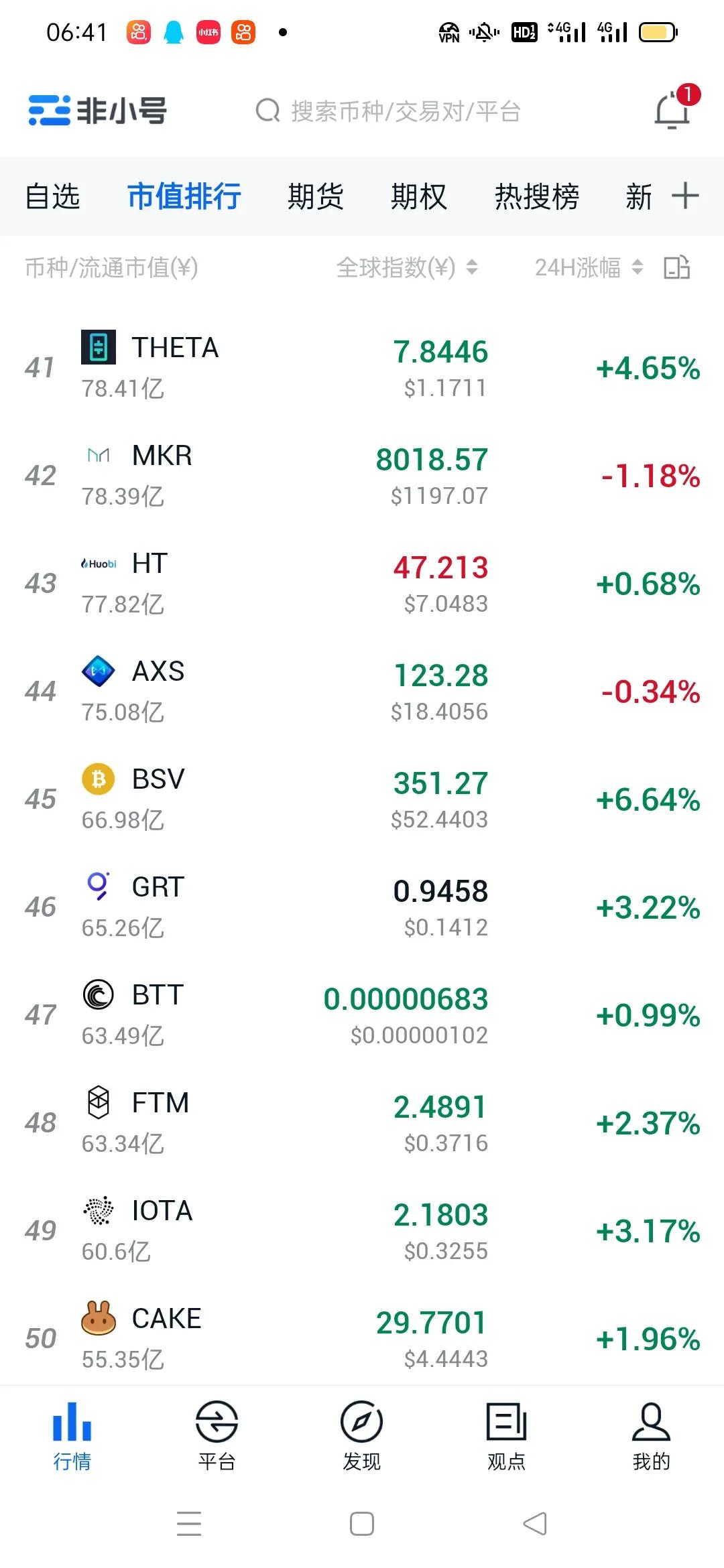Open the BTT coin row
724x1568 pixels.
(x=362, y=1015)
